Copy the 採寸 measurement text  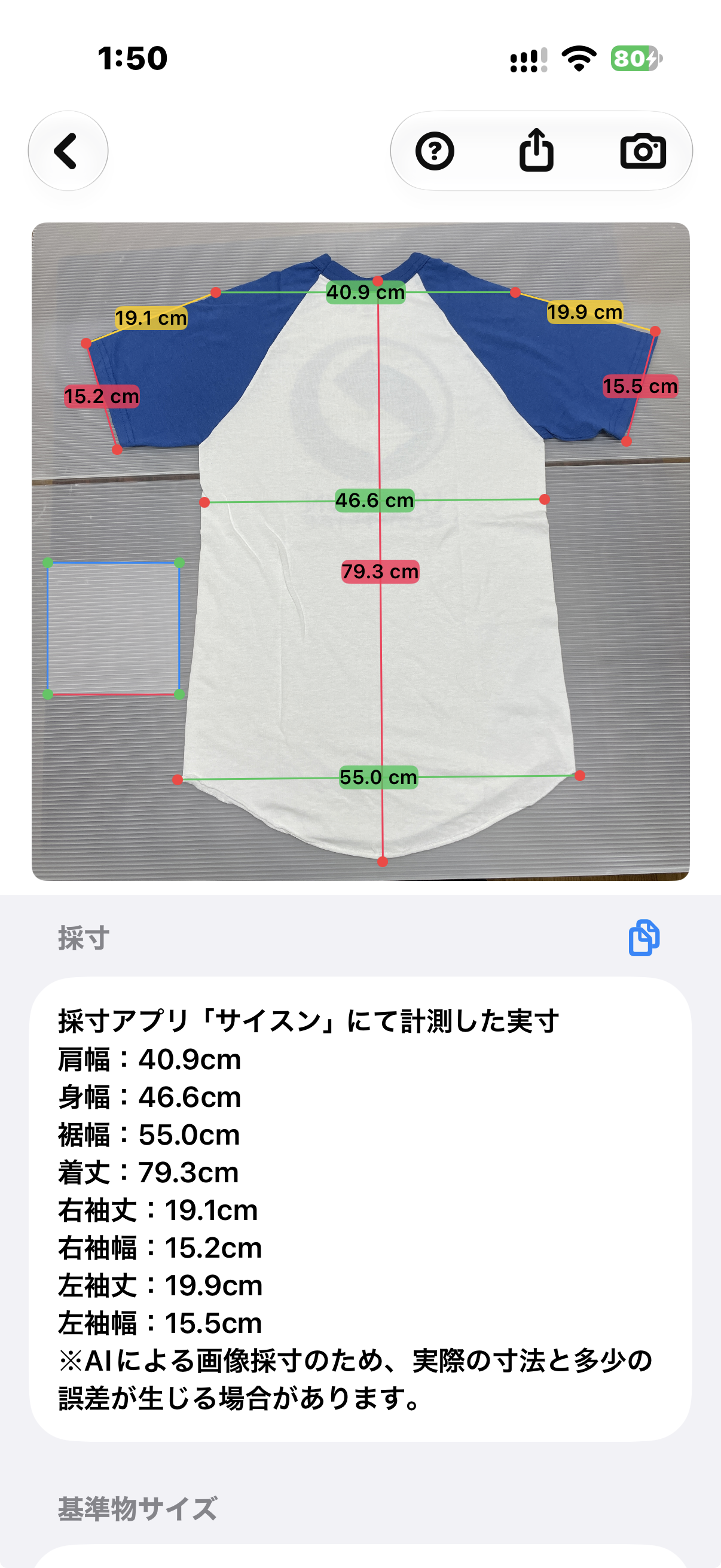point(644,938)
